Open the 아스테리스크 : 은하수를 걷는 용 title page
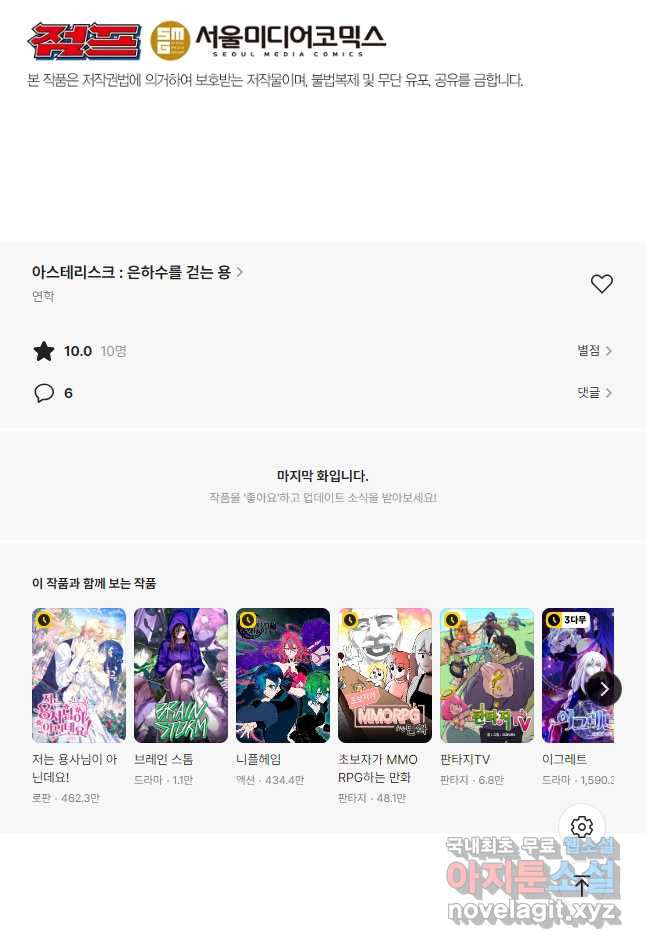Screen dimensions: 646x949 tap(137, 272)
